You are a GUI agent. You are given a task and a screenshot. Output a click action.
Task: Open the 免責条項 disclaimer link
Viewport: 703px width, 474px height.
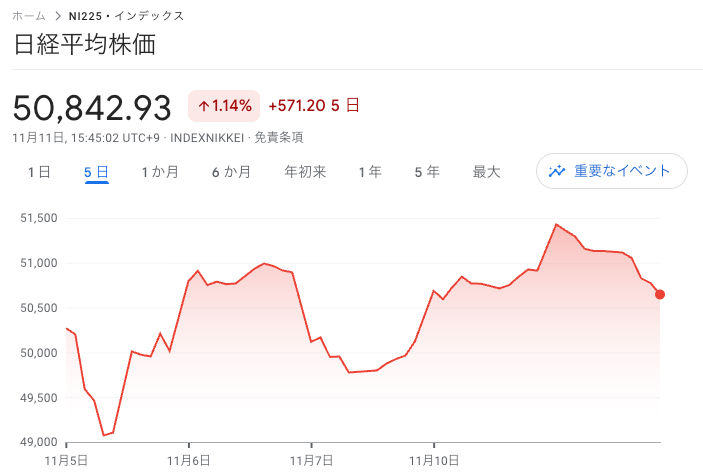pos(278,137)
